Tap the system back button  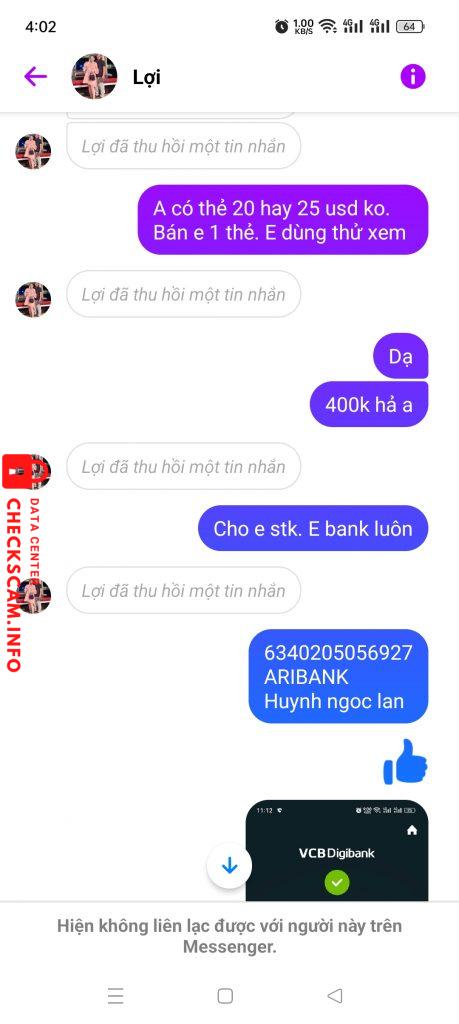pyautogui.click(x=334, y=995)
